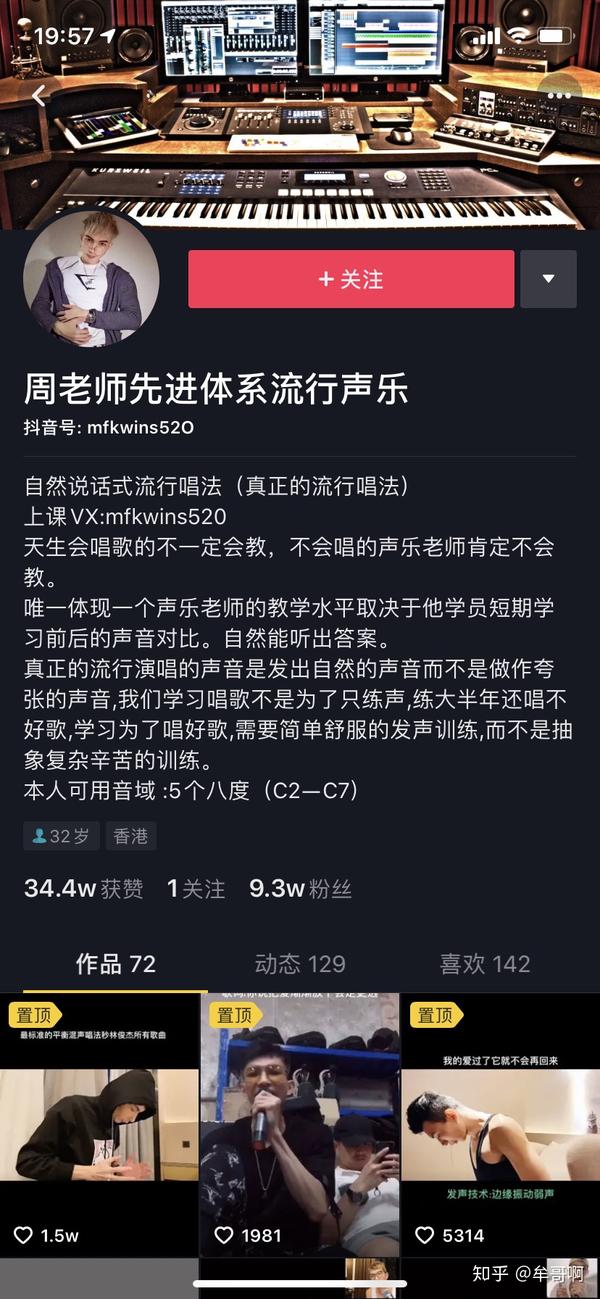Follow this user with the 关注 button
This screenshot has width=600, height=1299.
tap(351, 279)
